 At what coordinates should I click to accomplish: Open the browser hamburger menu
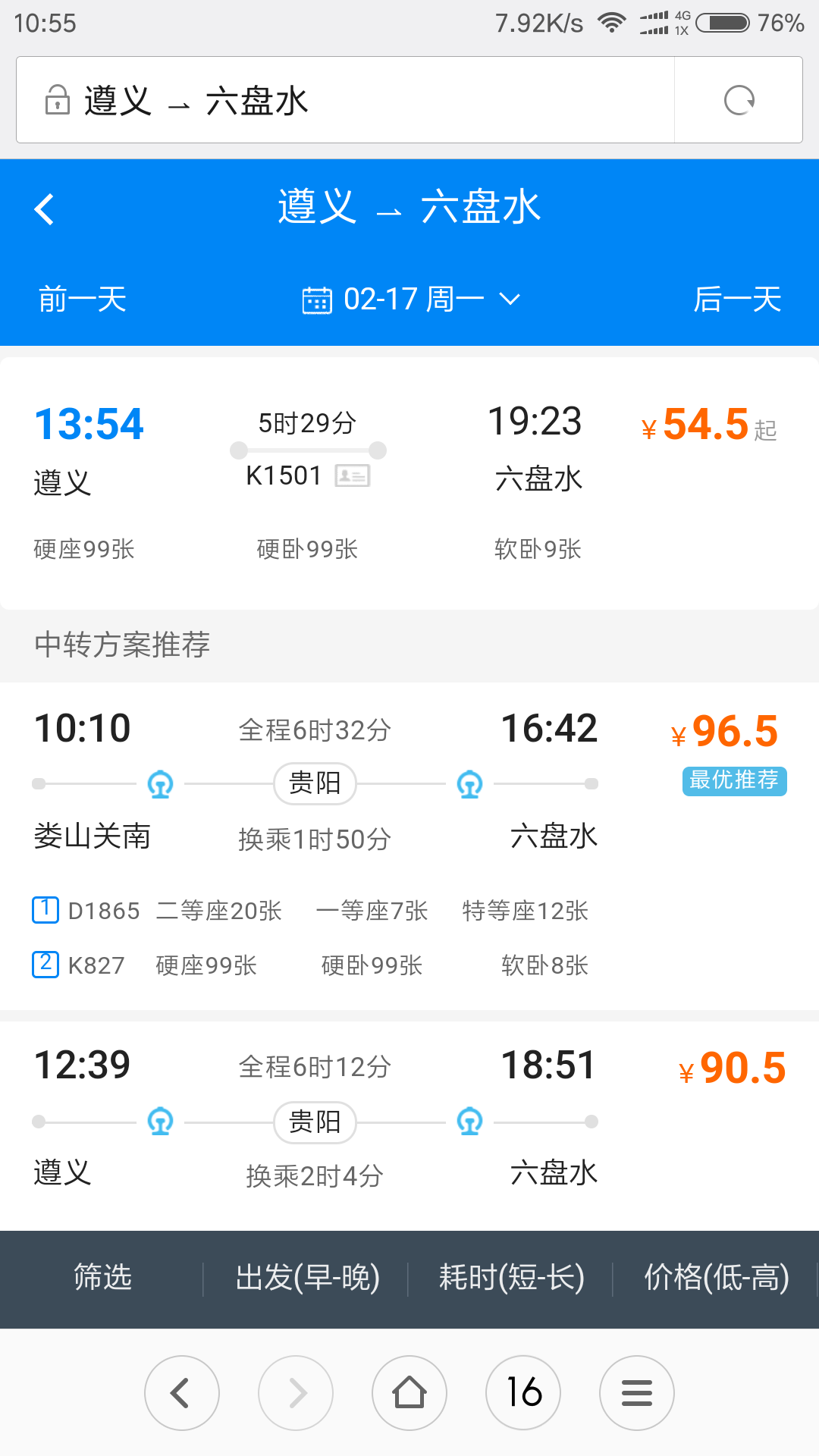tap(637, 1393)
